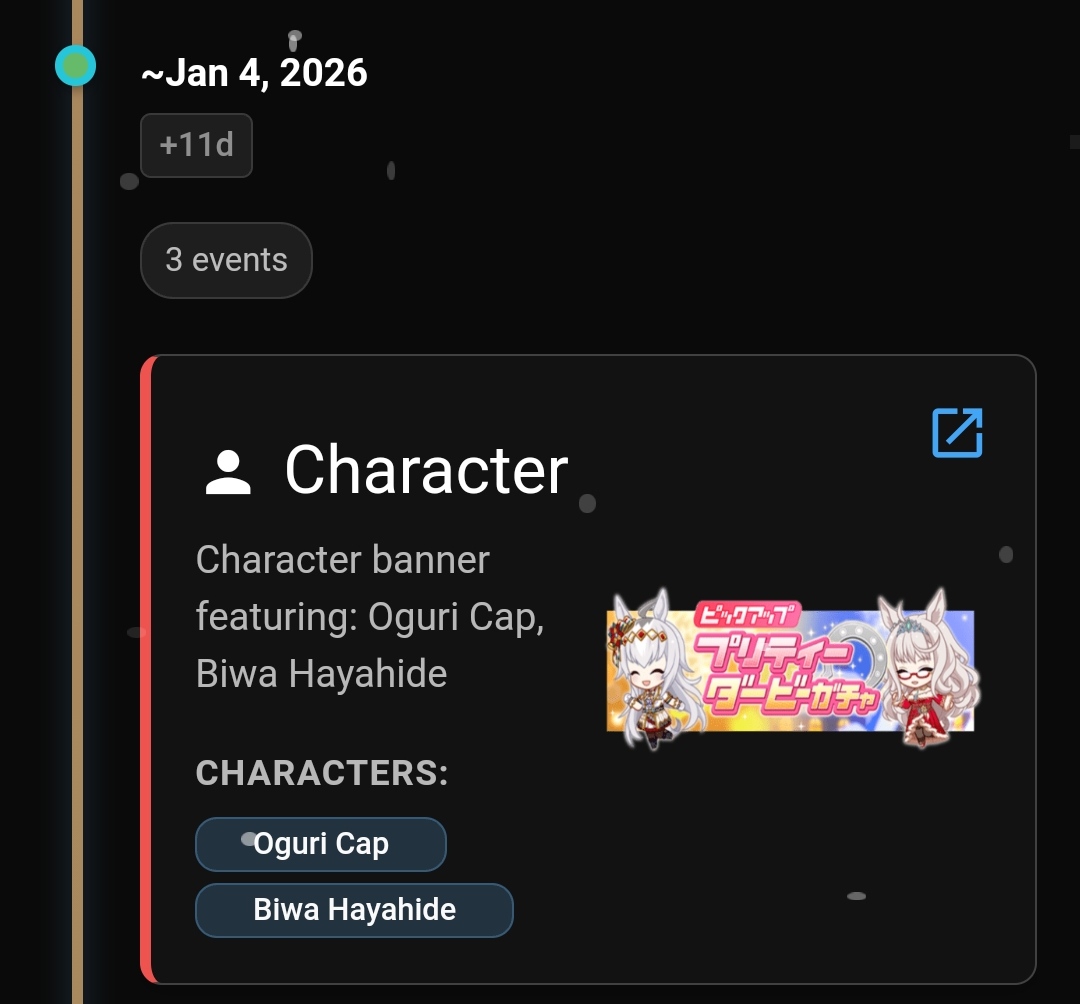The width and height of the screenshot is (1080, 1004).
Task: Tap the Jan 4, 2026 timeline marker
Action: click(x=75, y=67)
